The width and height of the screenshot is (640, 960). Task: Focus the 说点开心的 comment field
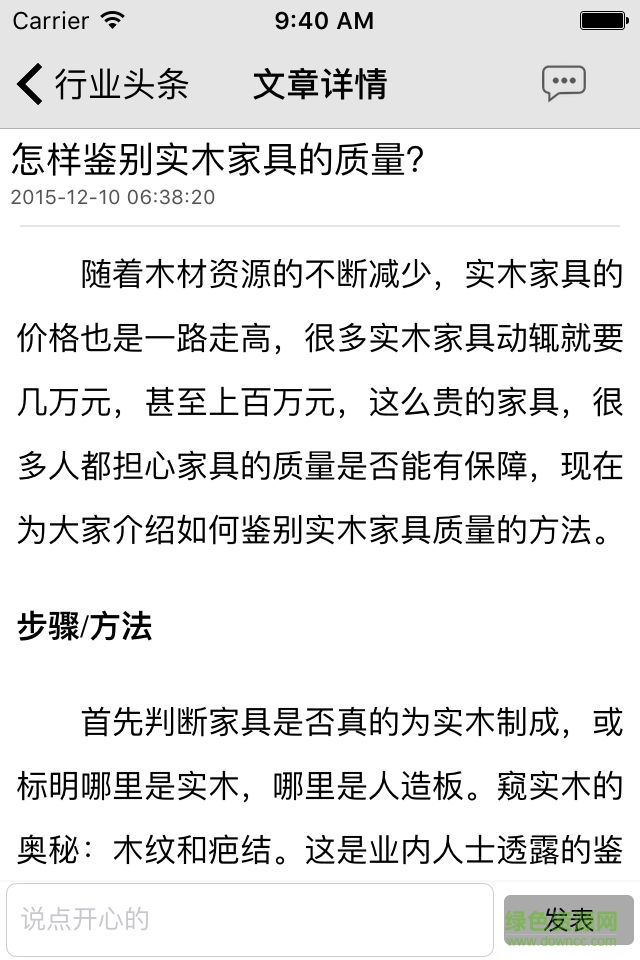(x=250, y=918)
